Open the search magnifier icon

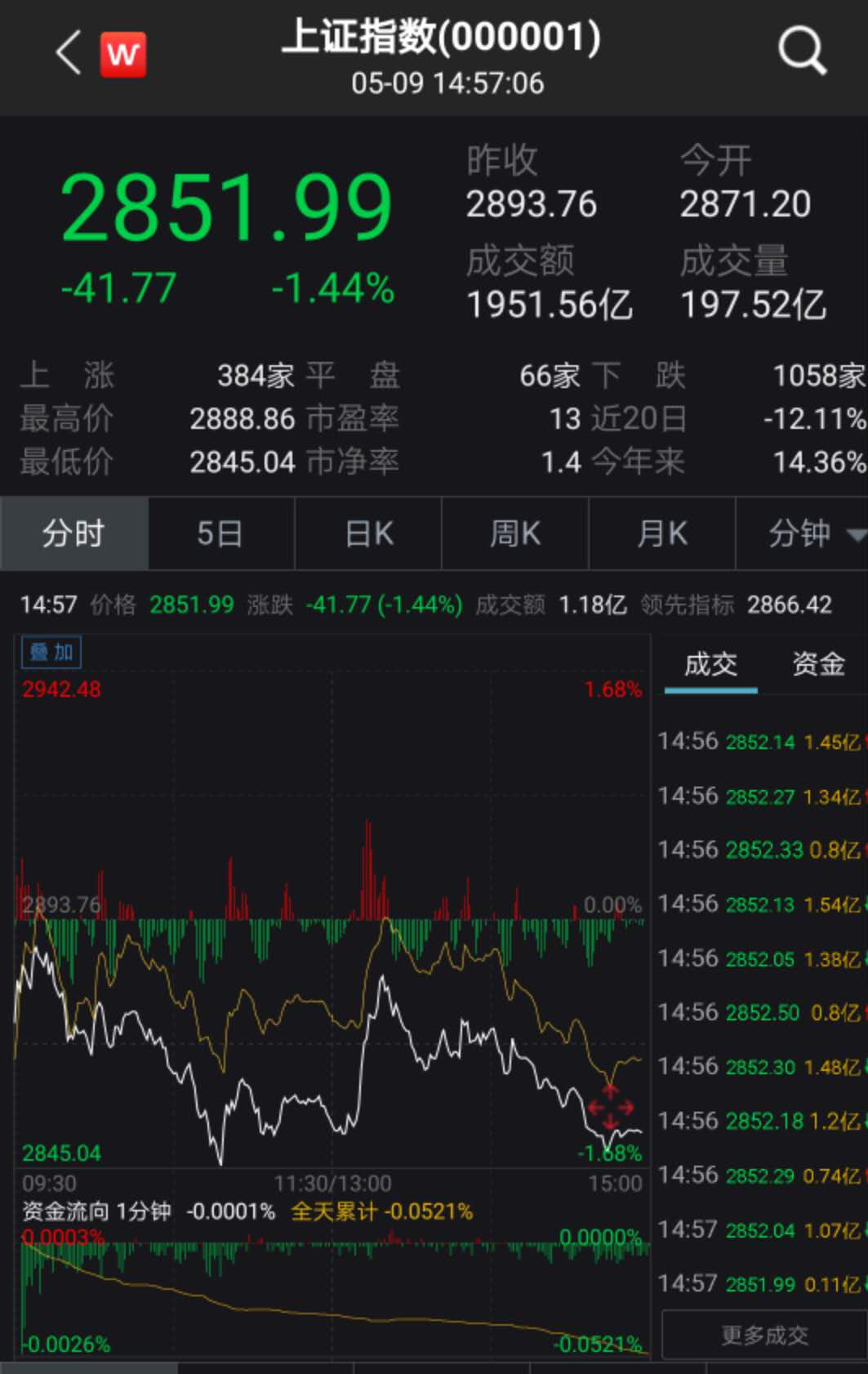point(802,51)
